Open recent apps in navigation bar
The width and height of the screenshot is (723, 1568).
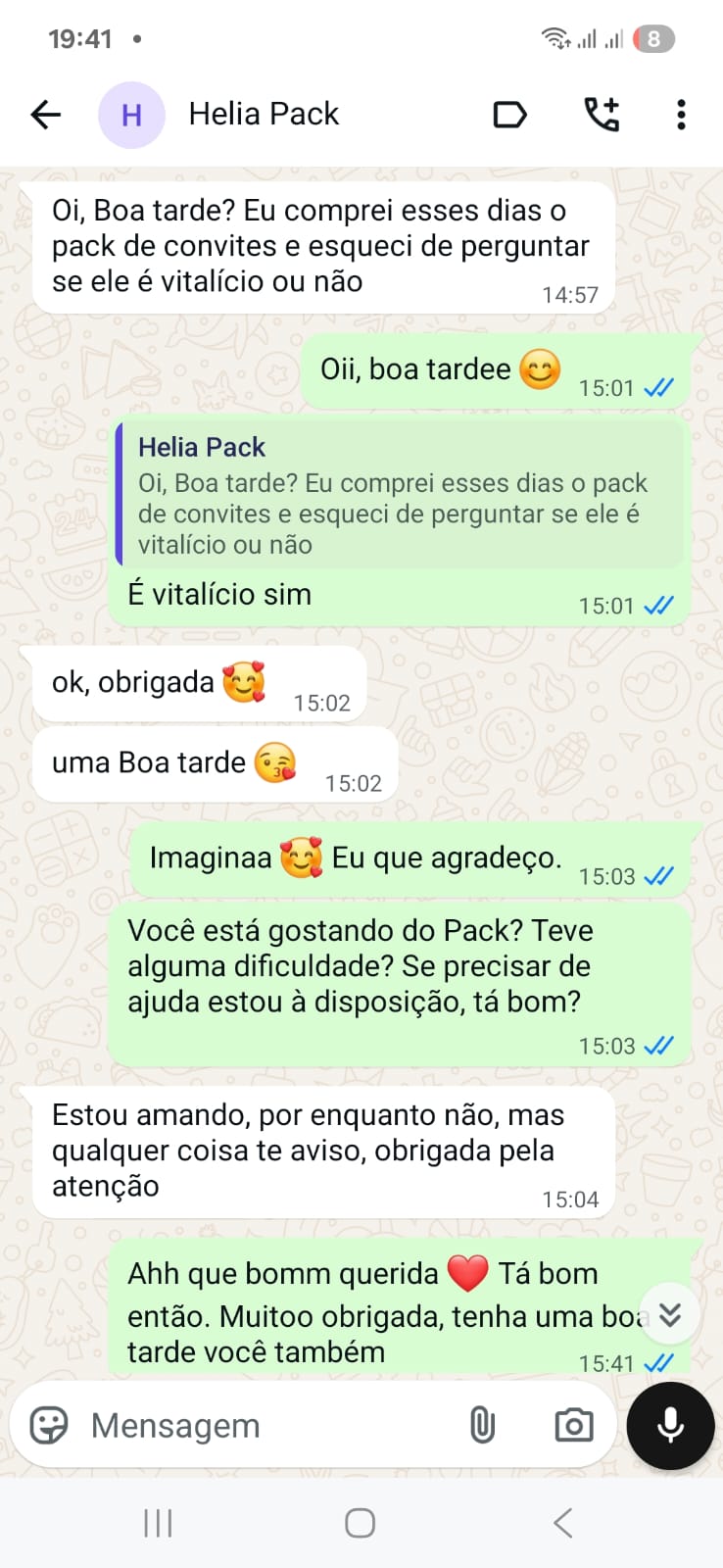point(158,1523)
